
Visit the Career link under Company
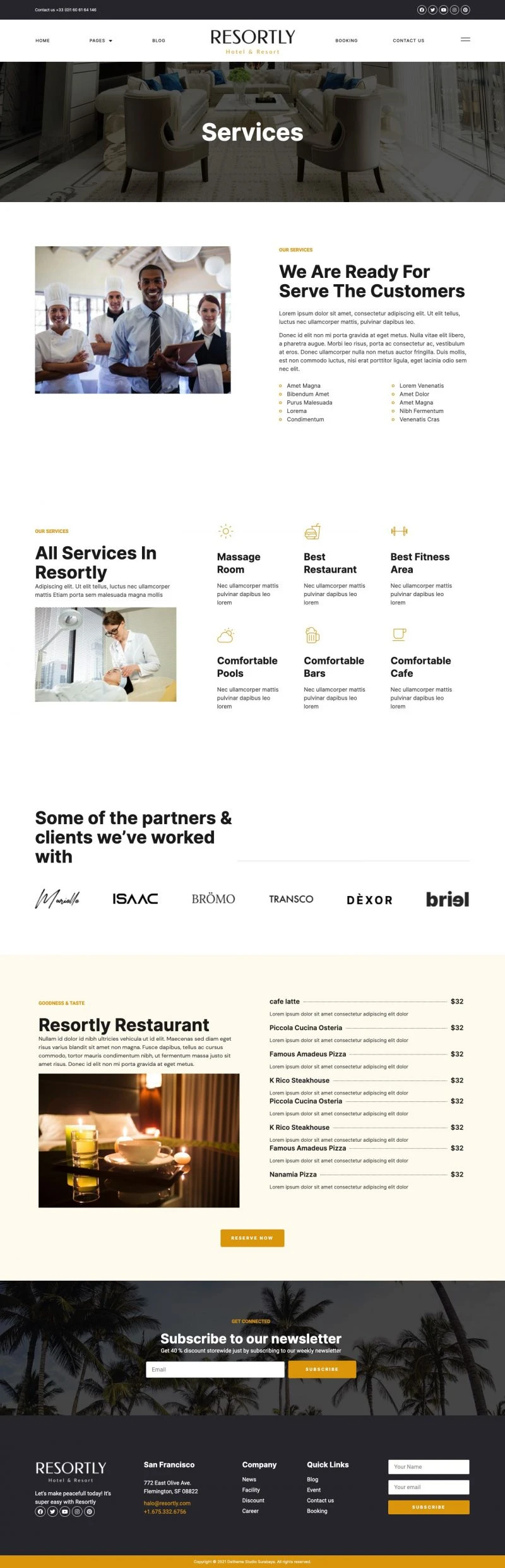pos(251,1511)
